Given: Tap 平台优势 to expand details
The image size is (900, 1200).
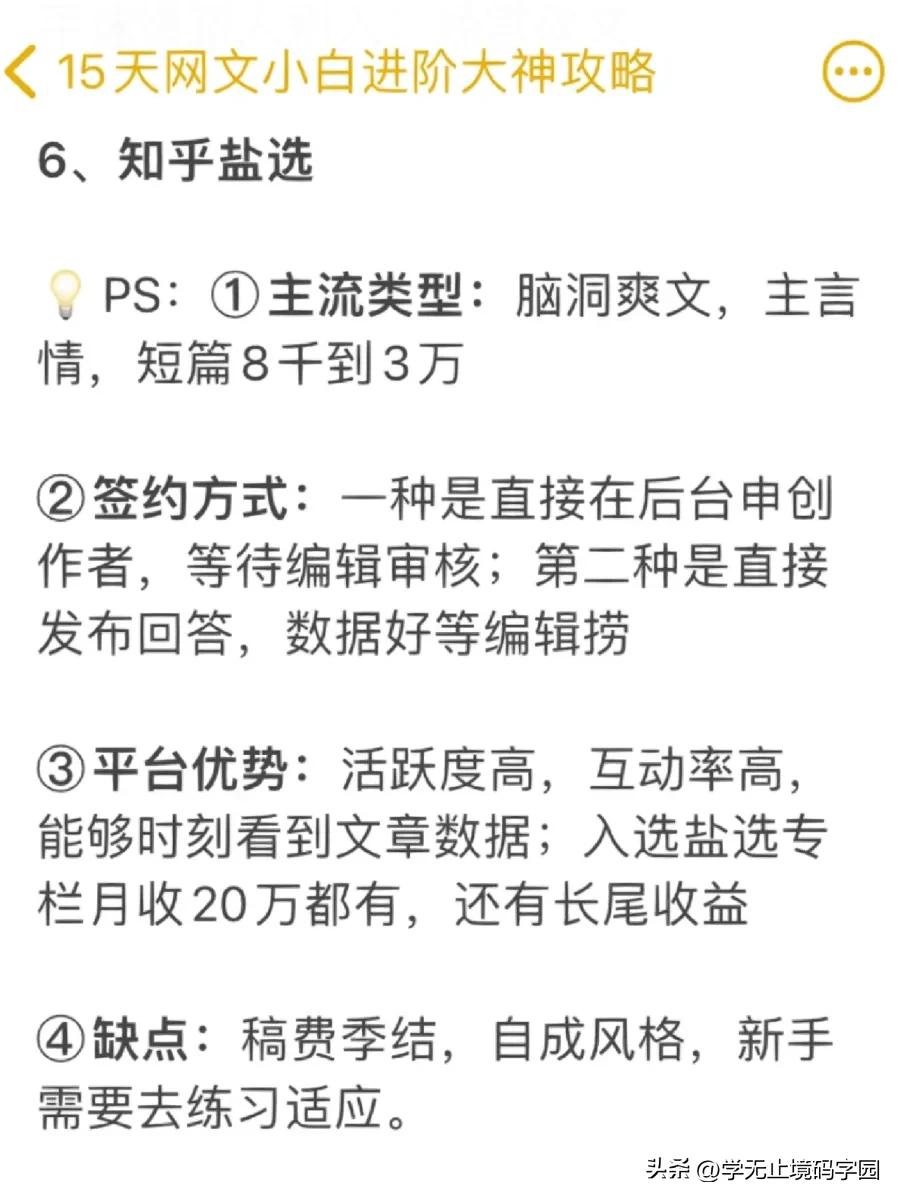Looking at the screenshot, I should (x=180, y=765).
